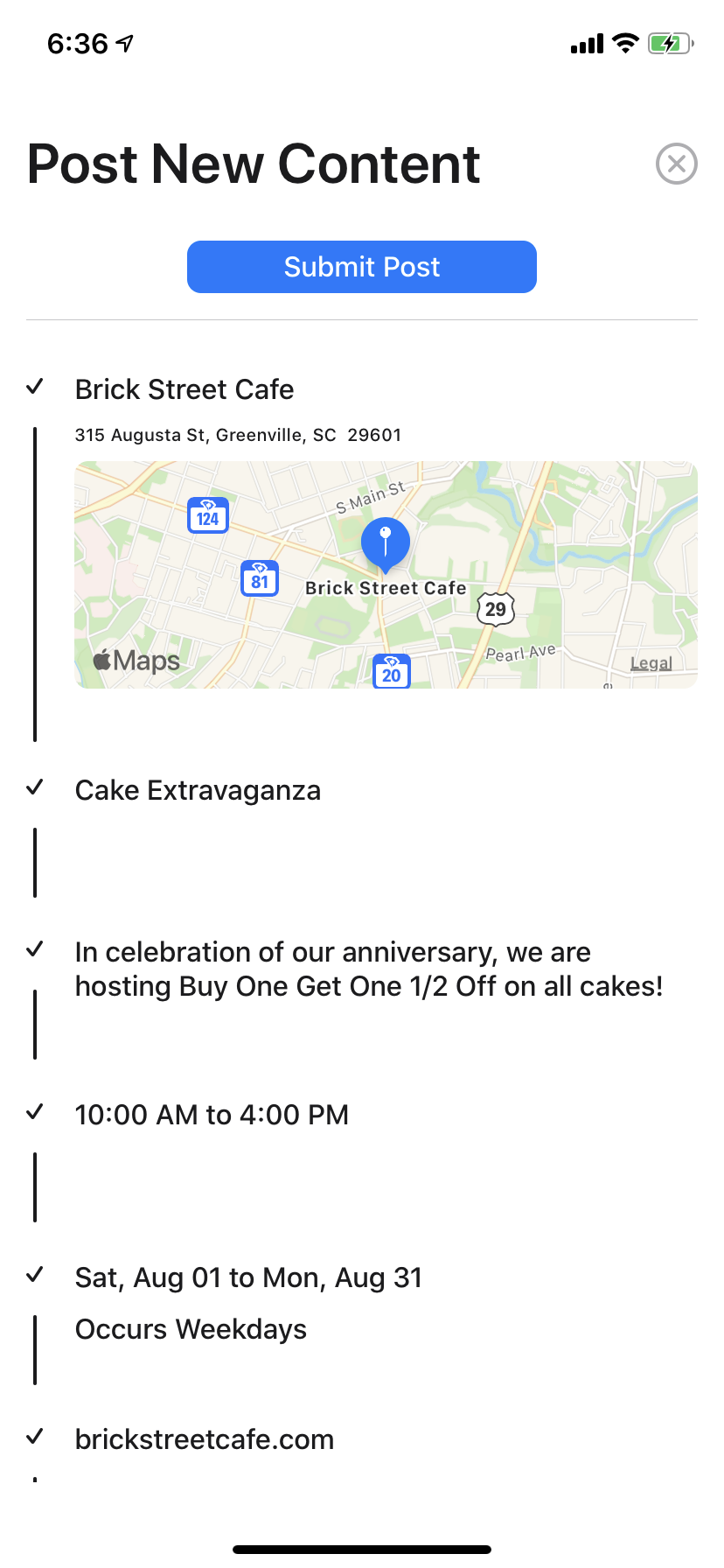The height and width of the screenshot is (1568, 724).
Task: Open the Legal link on the map
Action: point(651,663)
